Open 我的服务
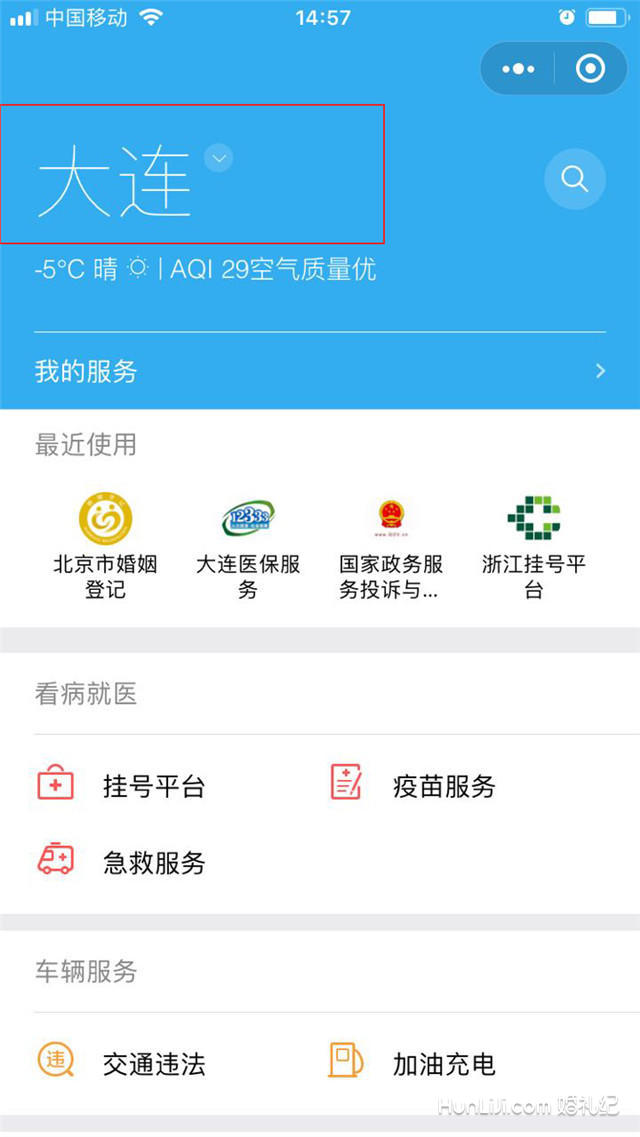Viewport: 640px width, 1137px height. tap(320, 372)
